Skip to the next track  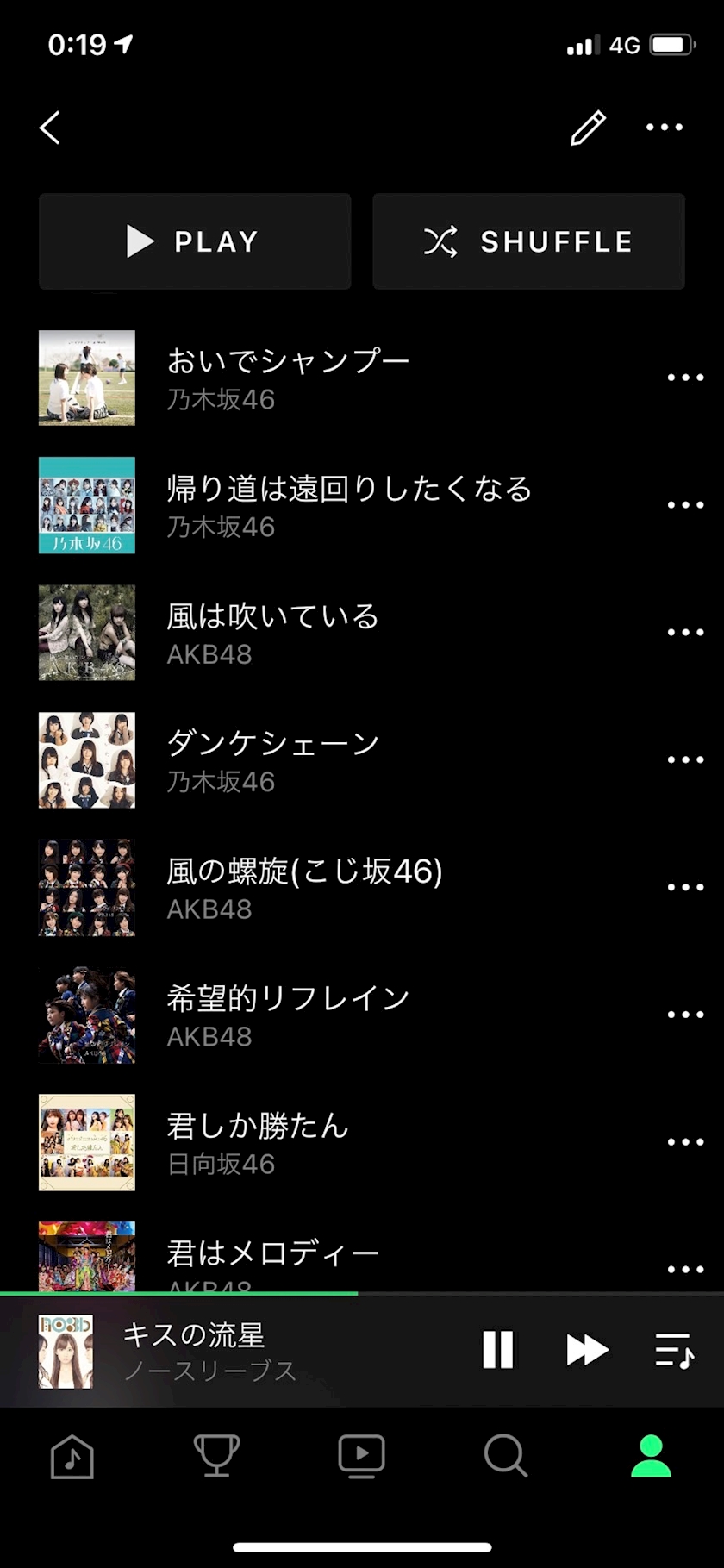point(587,1350)
